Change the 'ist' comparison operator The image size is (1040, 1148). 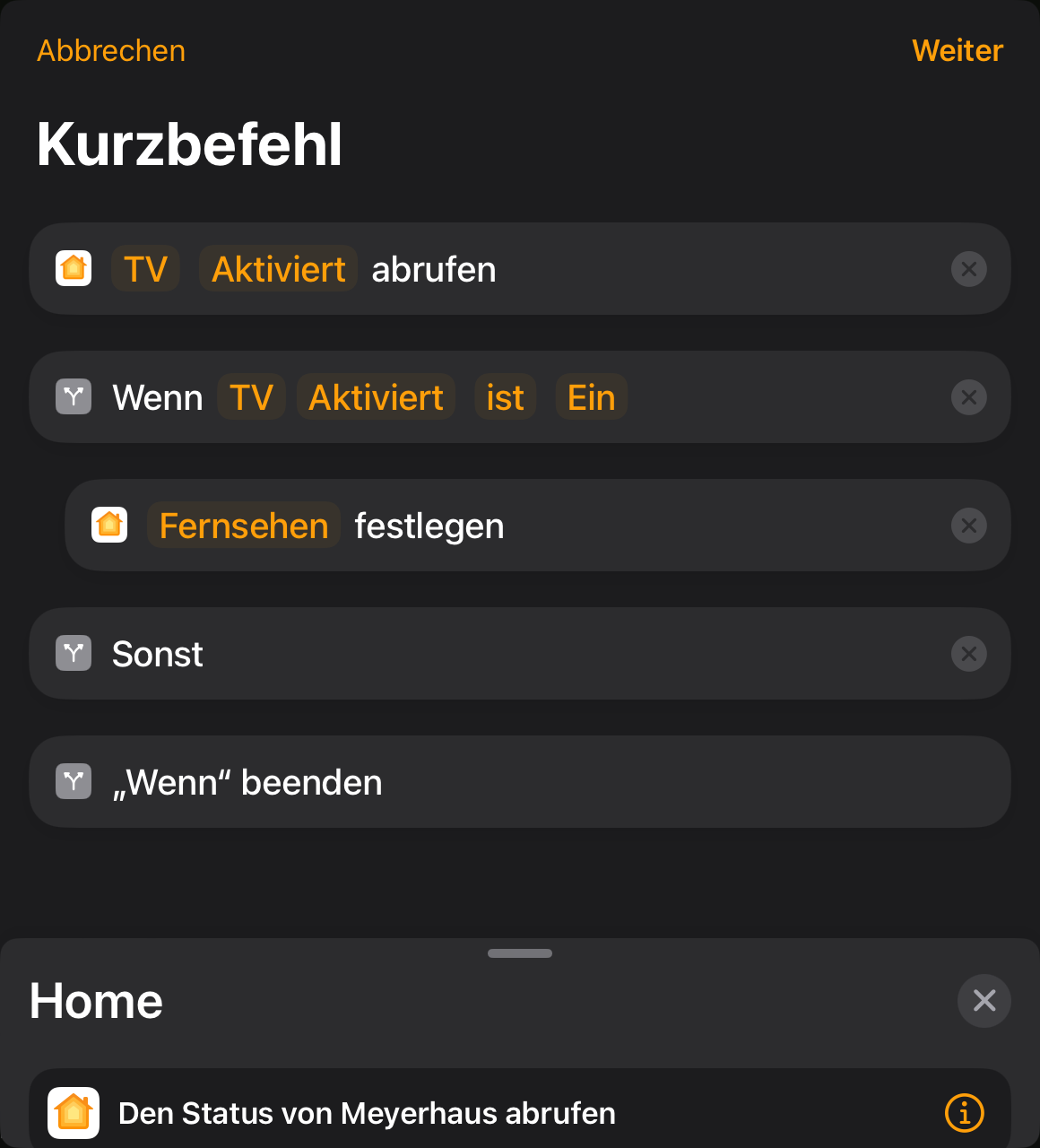pos(505,397)
